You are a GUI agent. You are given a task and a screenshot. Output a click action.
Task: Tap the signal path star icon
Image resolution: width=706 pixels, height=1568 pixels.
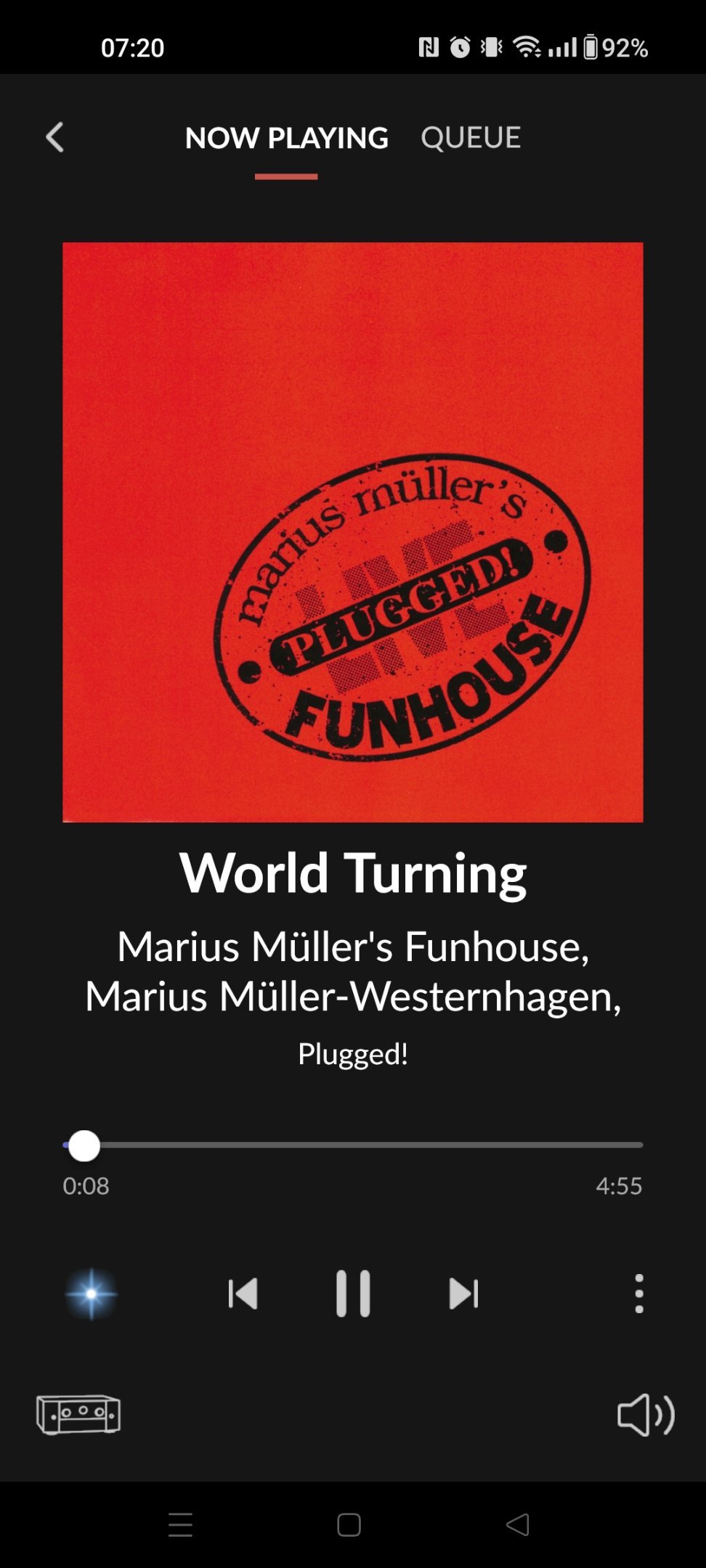91,1294
